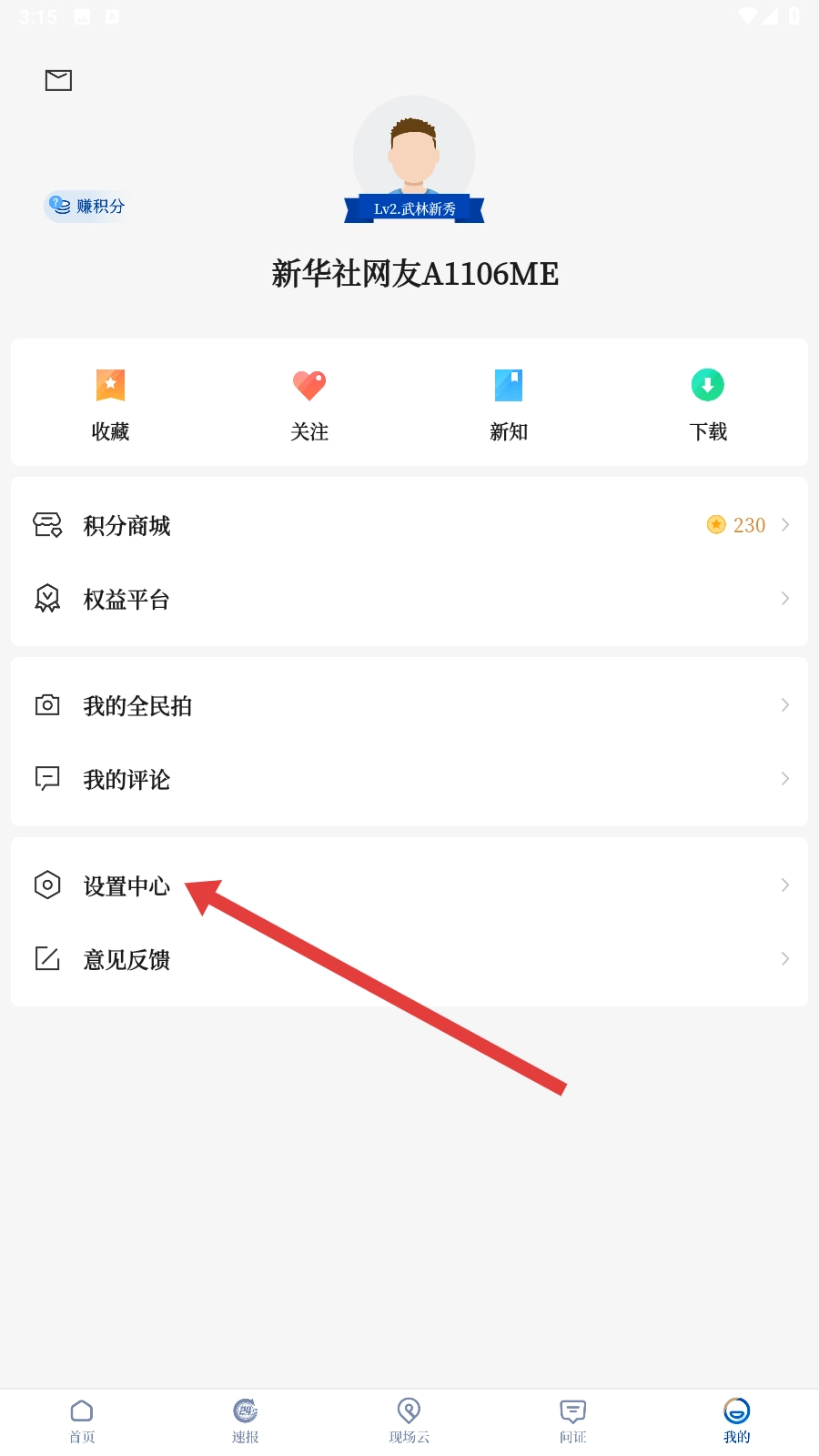Switch to the 首页 home tab
The height and width of the screenshot is (1456, 819).
[x=82, y=1421]
